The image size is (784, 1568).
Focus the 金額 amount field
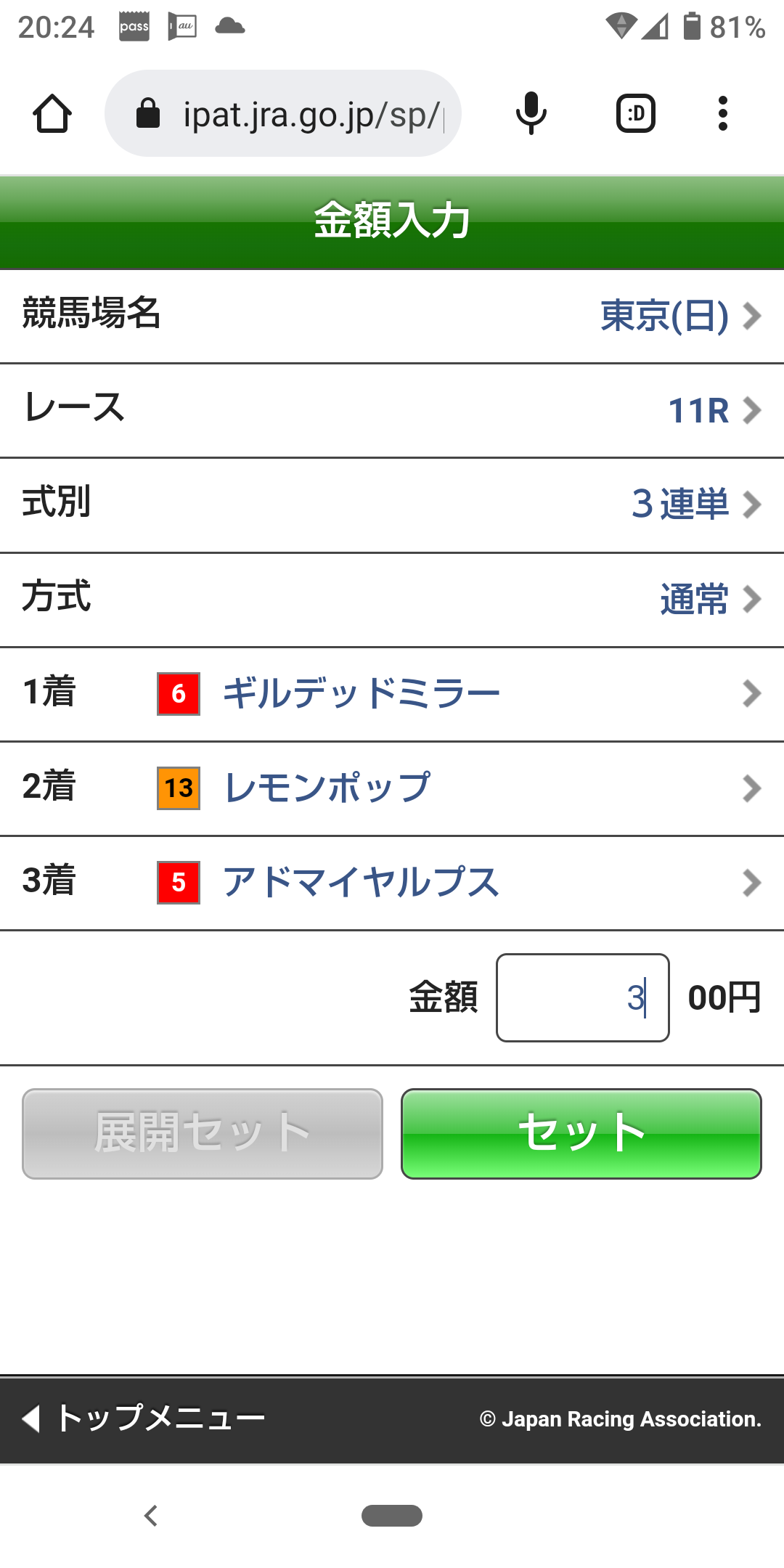(582, 997)
